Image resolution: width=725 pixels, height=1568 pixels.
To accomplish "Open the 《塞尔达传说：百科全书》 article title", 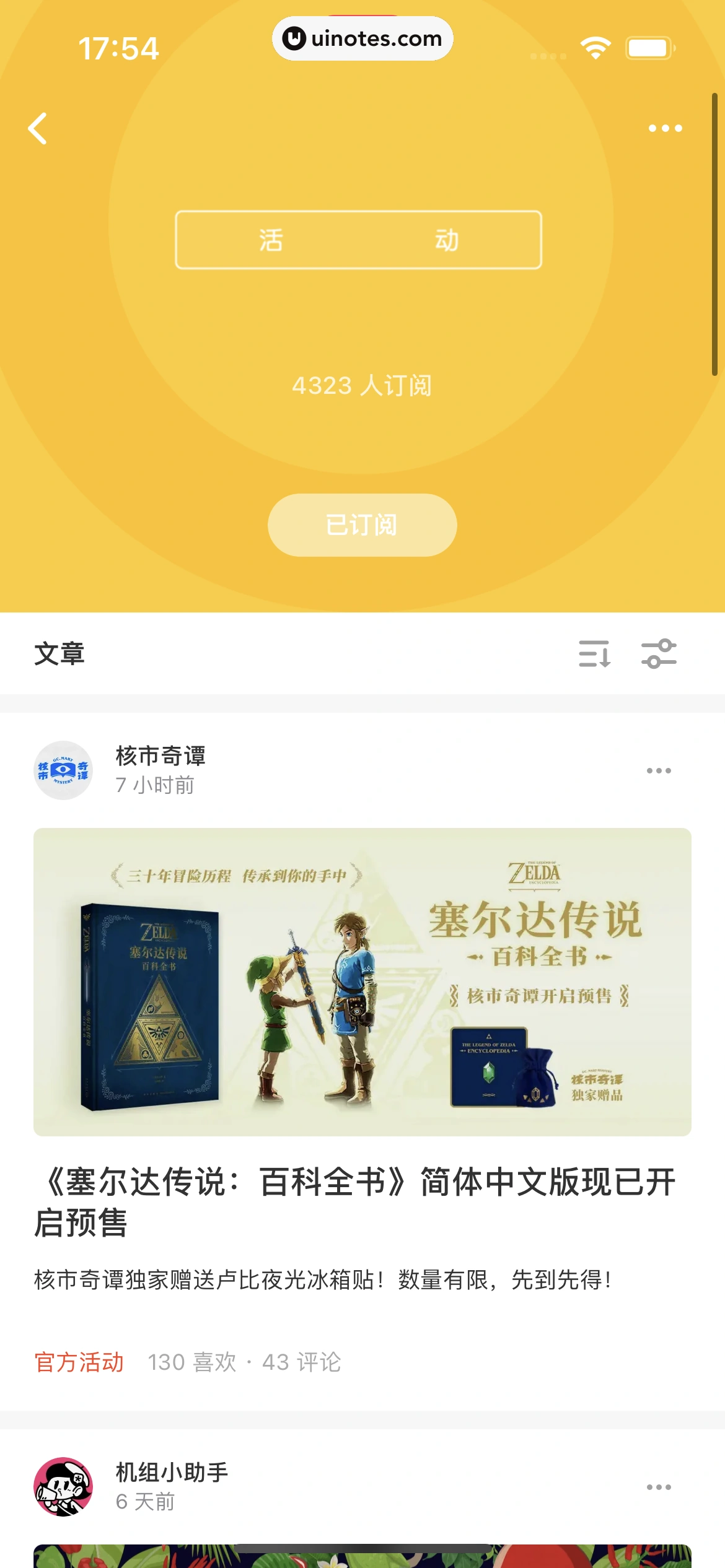I will pyautogui.click(x=353, y=1201).
